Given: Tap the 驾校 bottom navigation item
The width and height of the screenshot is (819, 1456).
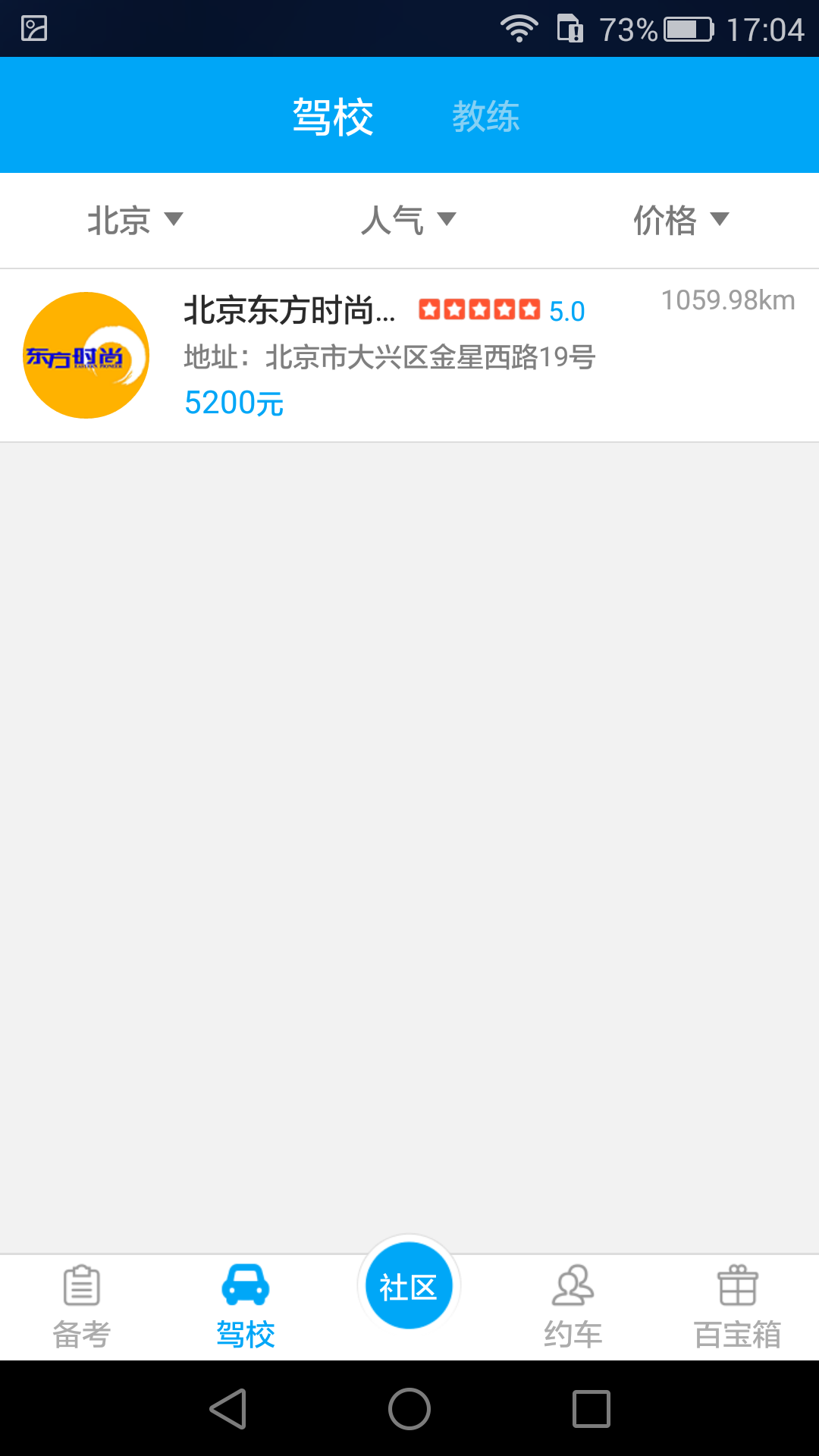Looking at the screenshot, I should (245, 1307).
